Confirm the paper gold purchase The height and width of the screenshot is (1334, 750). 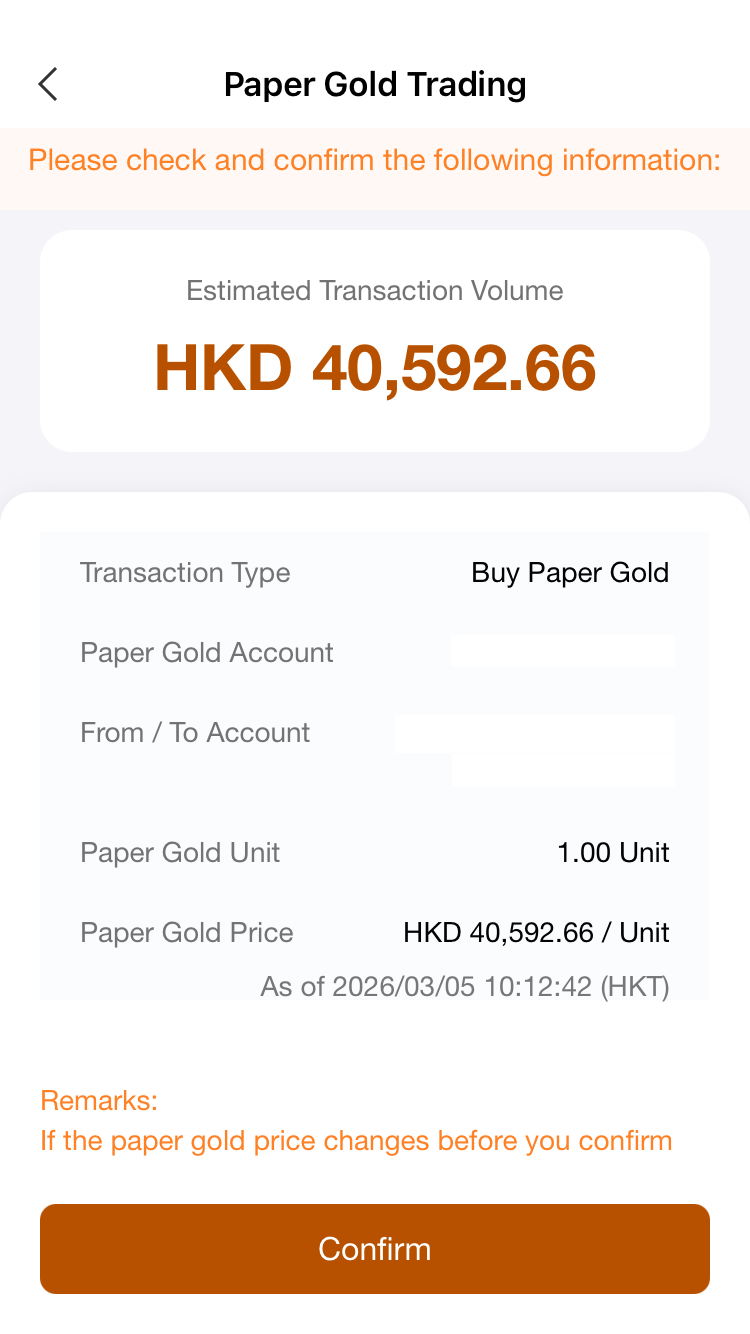click(375, 1249)
